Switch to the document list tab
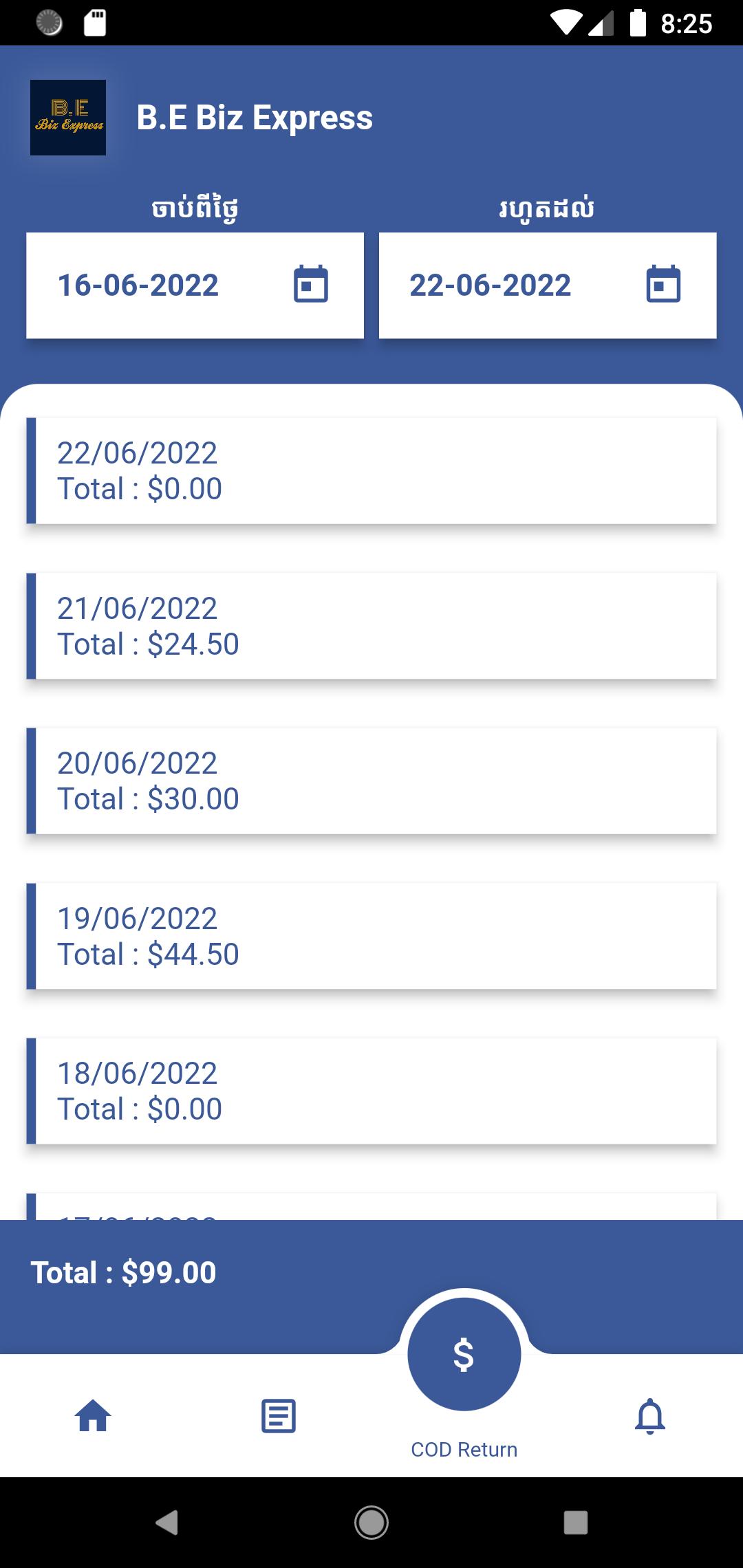743x1568 pixels. 279,1416
